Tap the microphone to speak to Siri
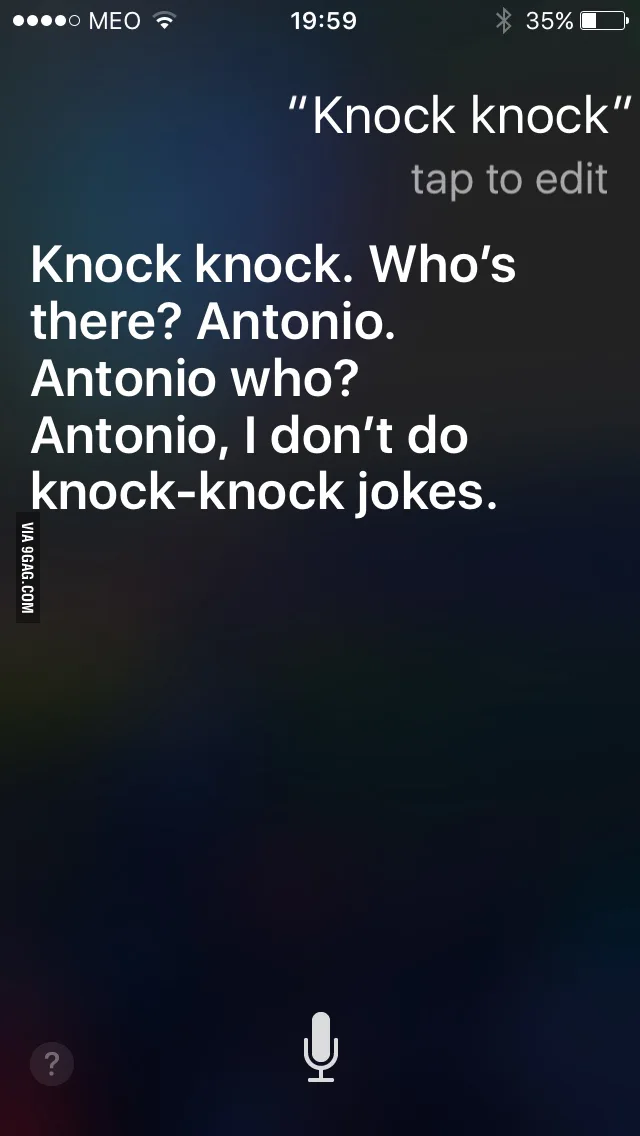640x1136 pixels. point(320,1046)
